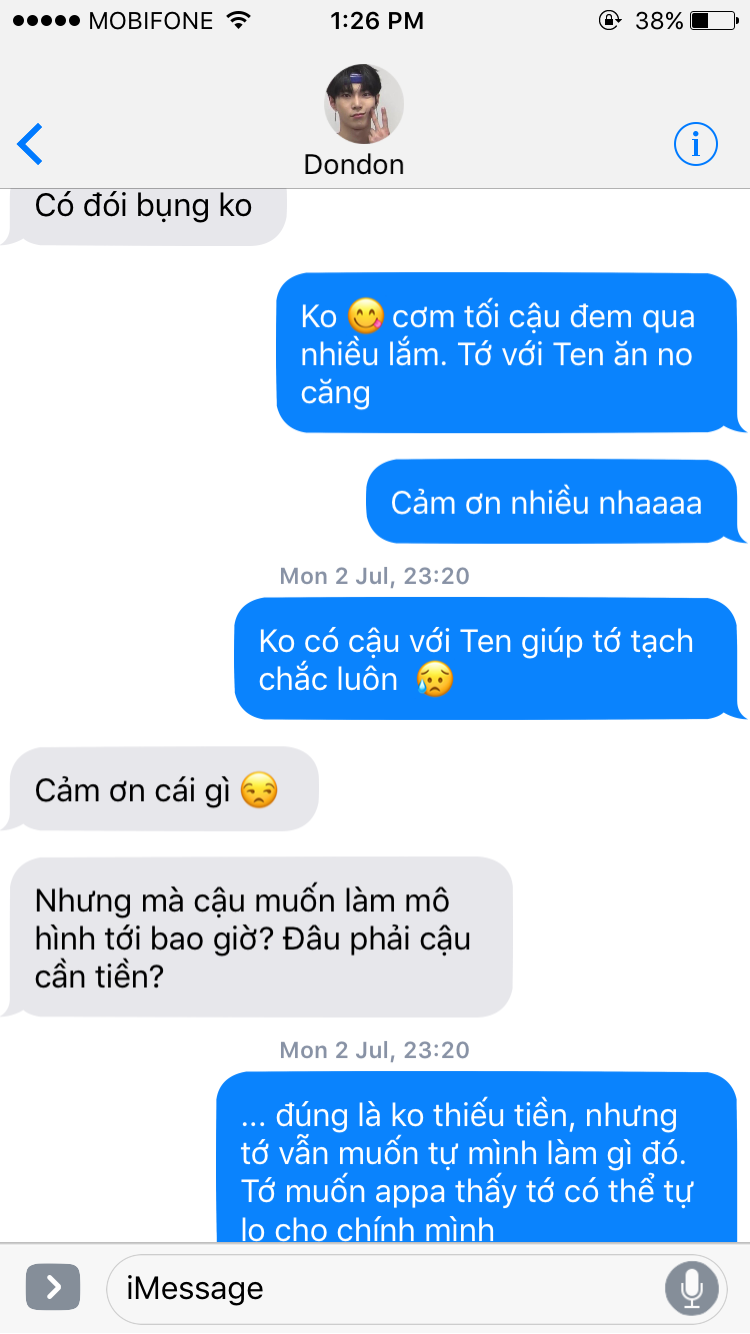The width and height of the screenshot is (750, 1334).
Task: Start voice dictation with the microphone
Action: (691, 1289)
